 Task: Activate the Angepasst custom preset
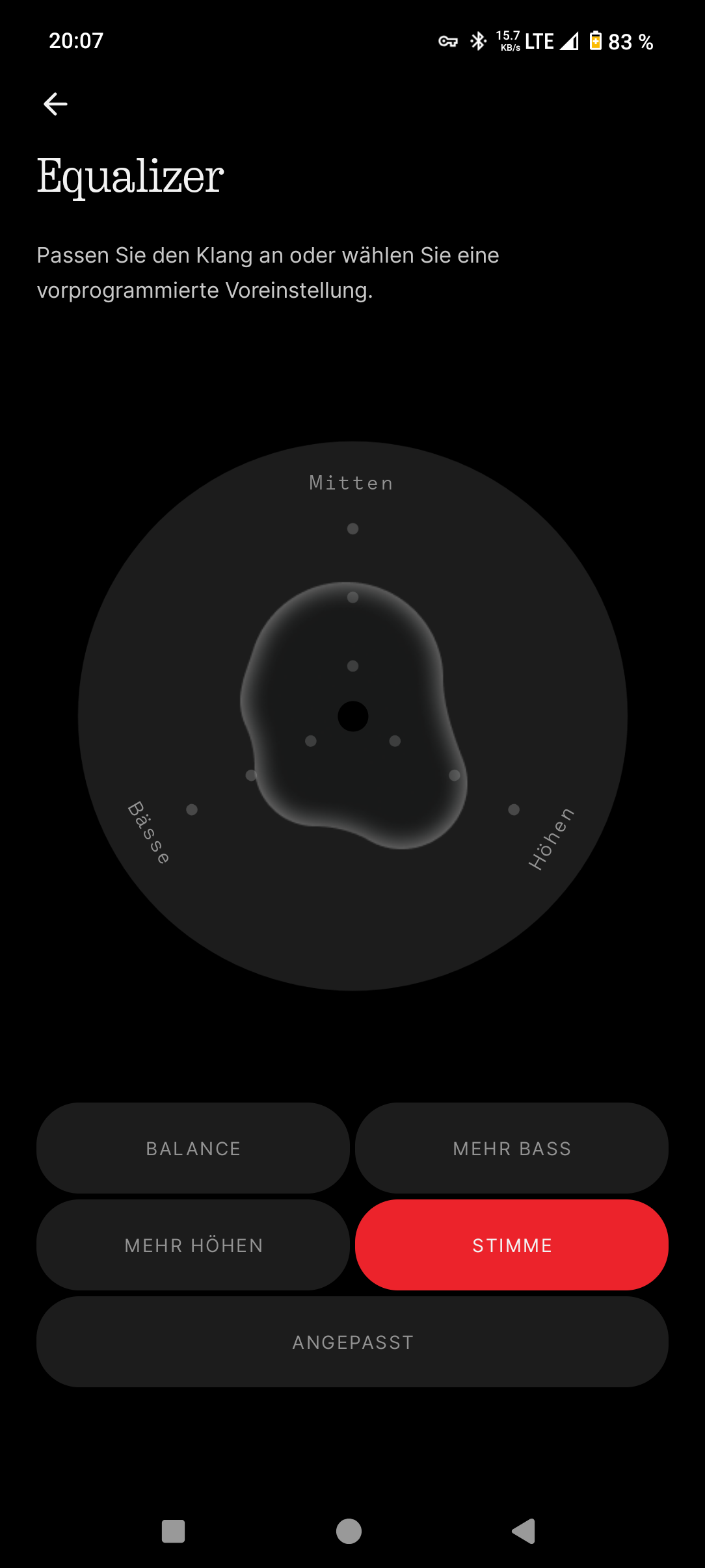[352, 1342]
